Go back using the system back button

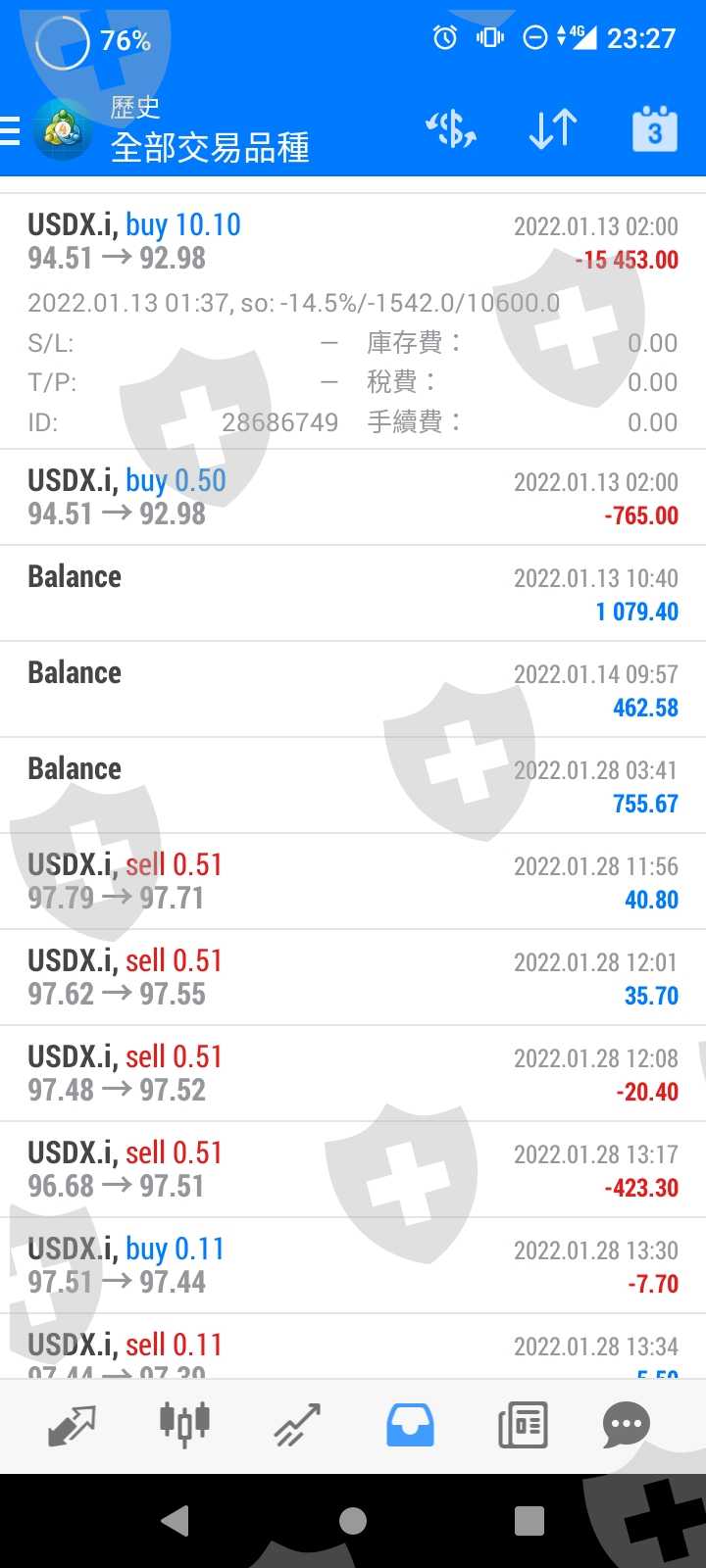[176, 1521]
